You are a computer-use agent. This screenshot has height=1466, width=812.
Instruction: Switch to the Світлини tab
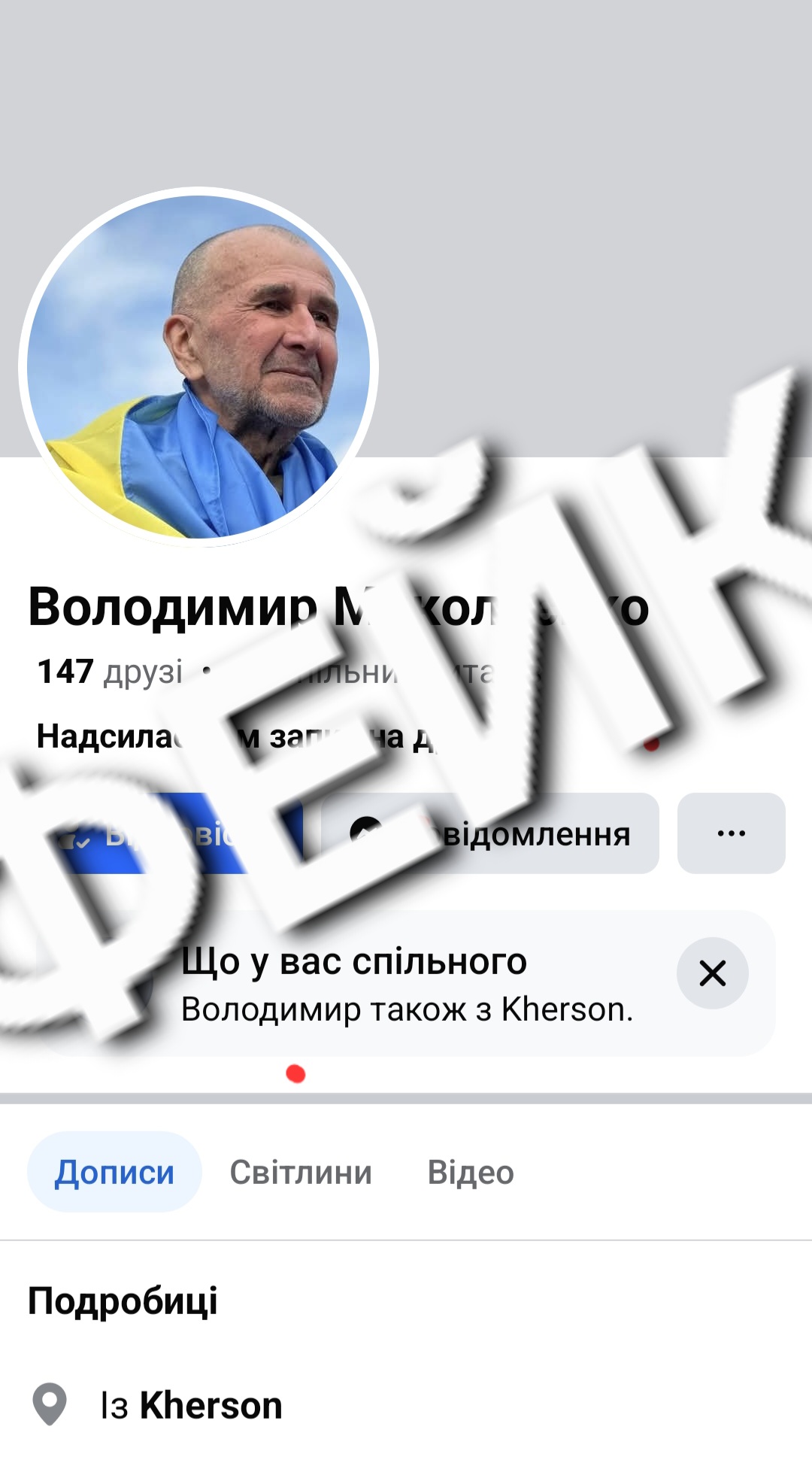point(301,1172)
